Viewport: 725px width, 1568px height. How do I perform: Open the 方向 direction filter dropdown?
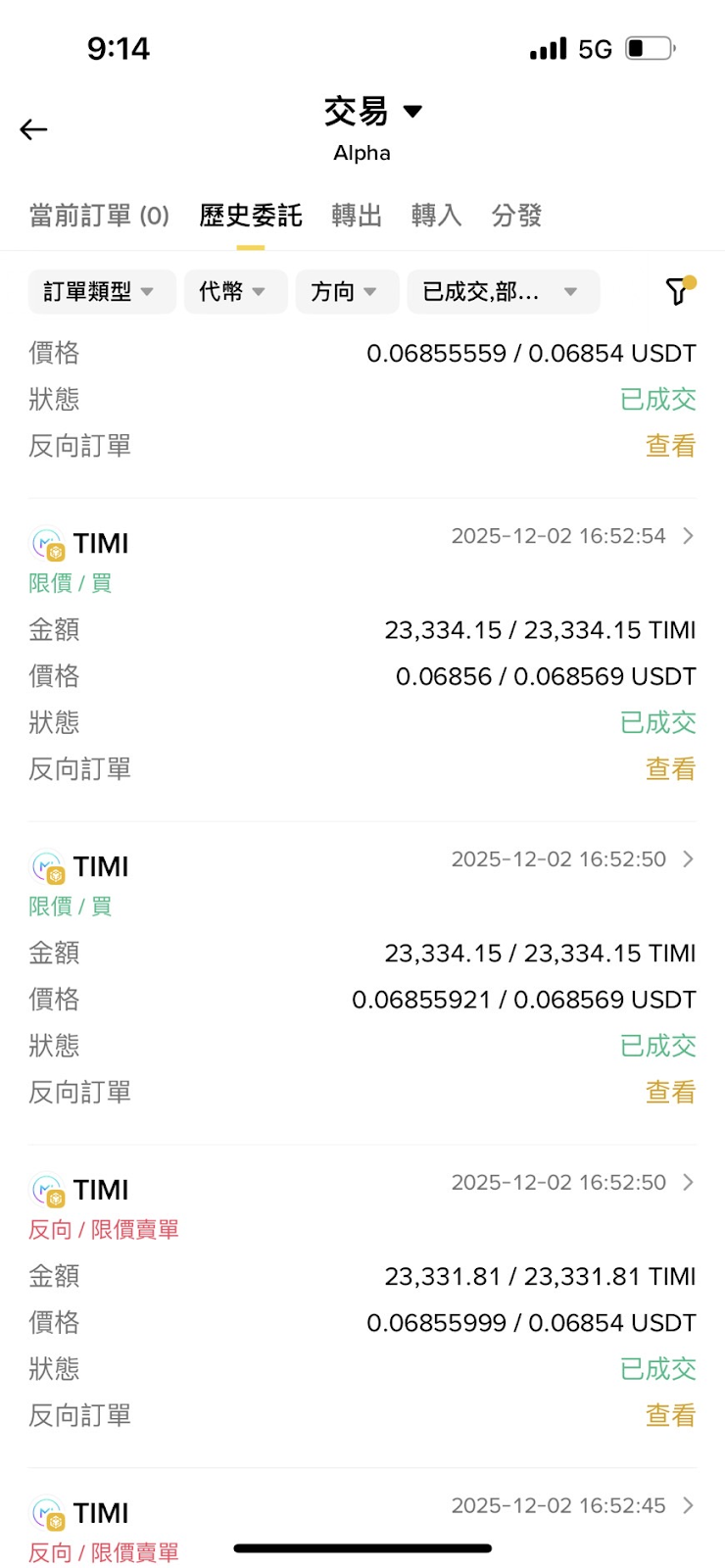346,291
